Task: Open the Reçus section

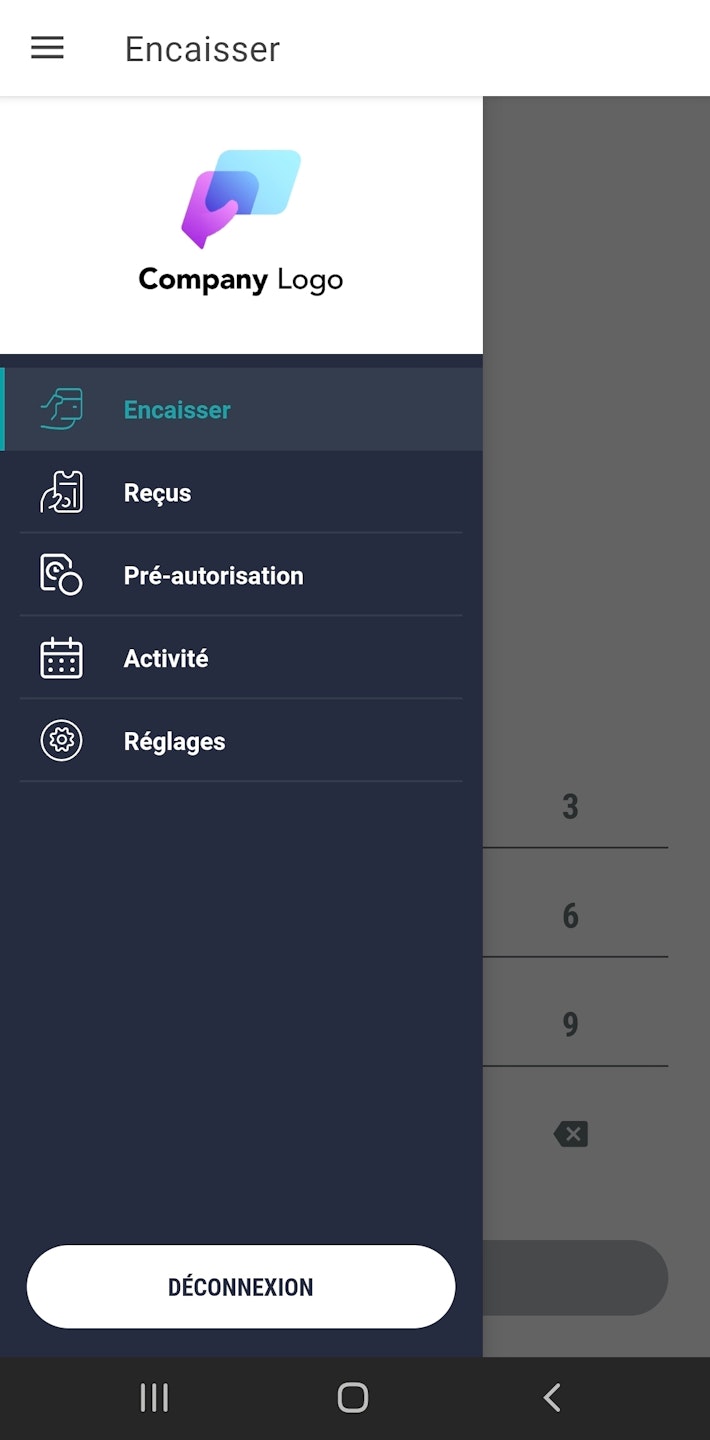Action: [x=241, y=492]
